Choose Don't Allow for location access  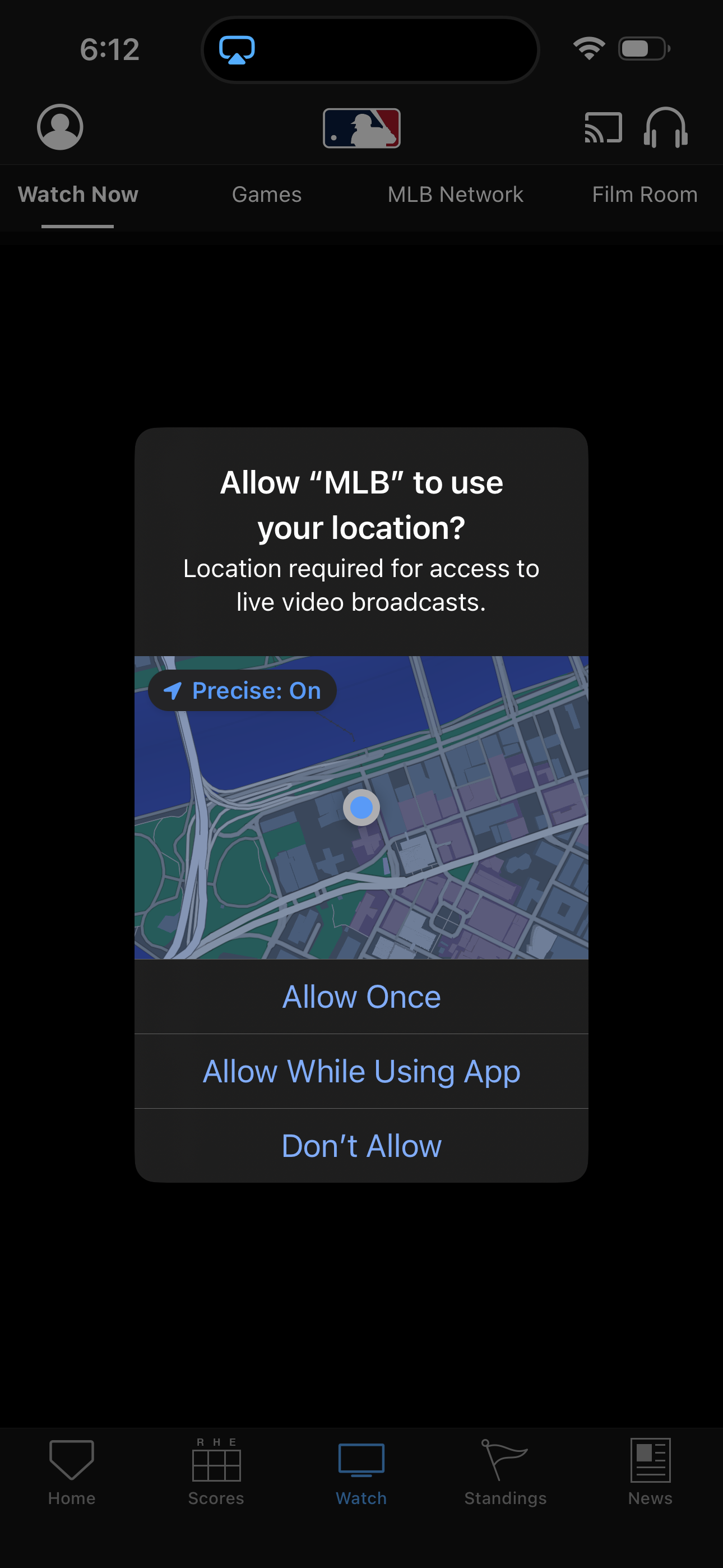(x=361, y=1145)
